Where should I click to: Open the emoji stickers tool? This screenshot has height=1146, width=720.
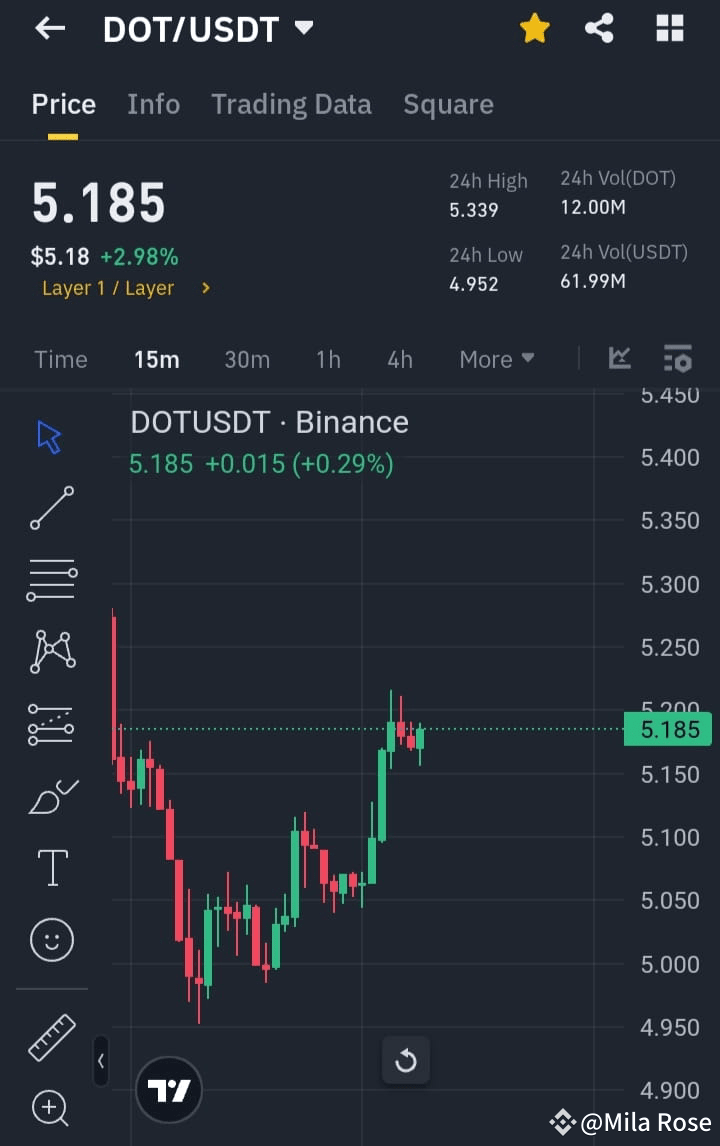tap(51, 940)
